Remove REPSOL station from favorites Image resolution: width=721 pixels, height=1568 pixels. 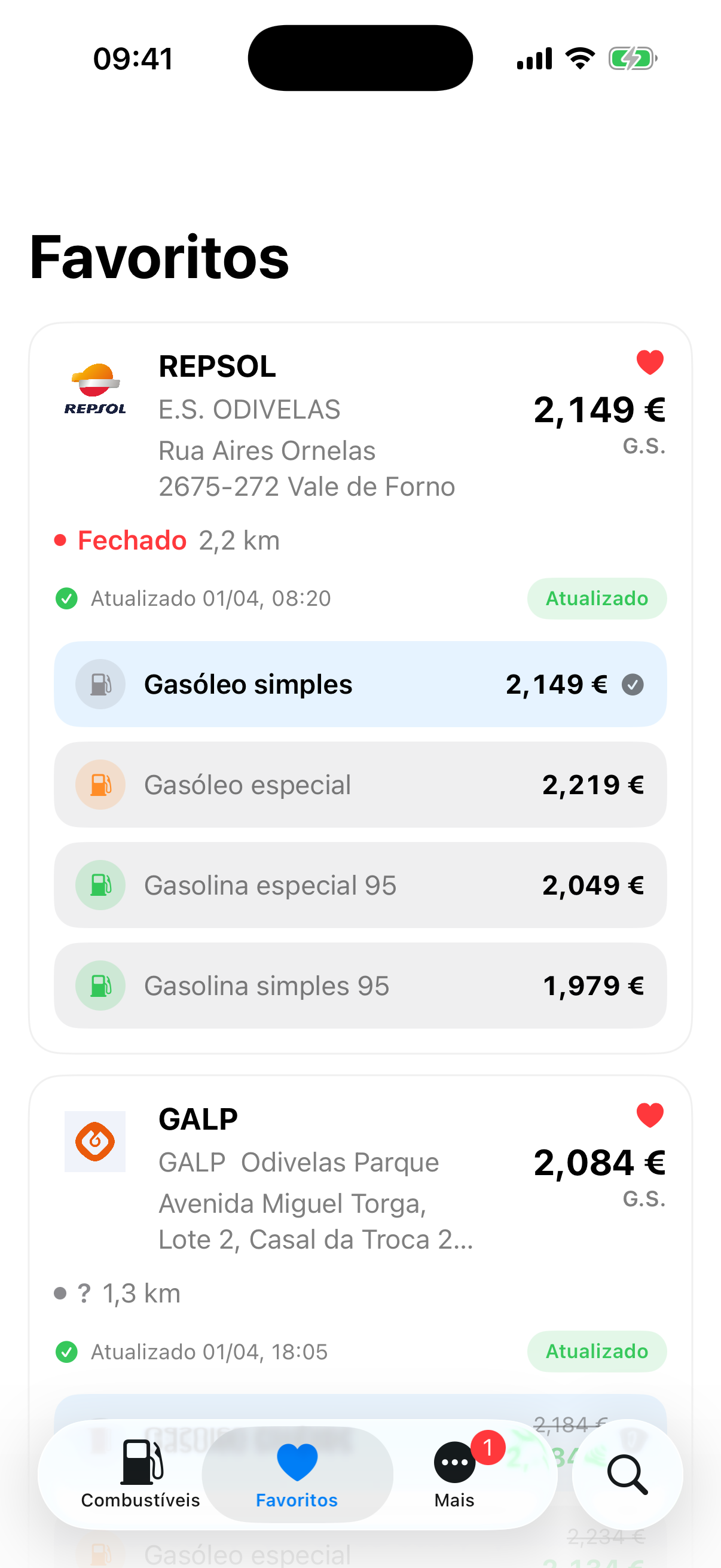pos(649,362)
